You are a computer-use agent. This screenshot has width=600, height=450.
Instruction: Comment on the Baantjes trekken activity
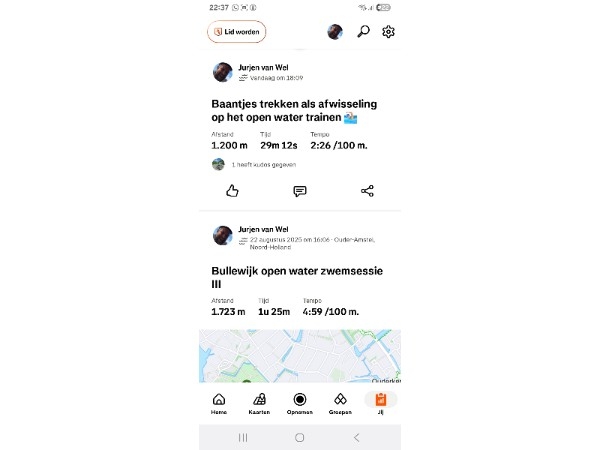coord(299,191)
